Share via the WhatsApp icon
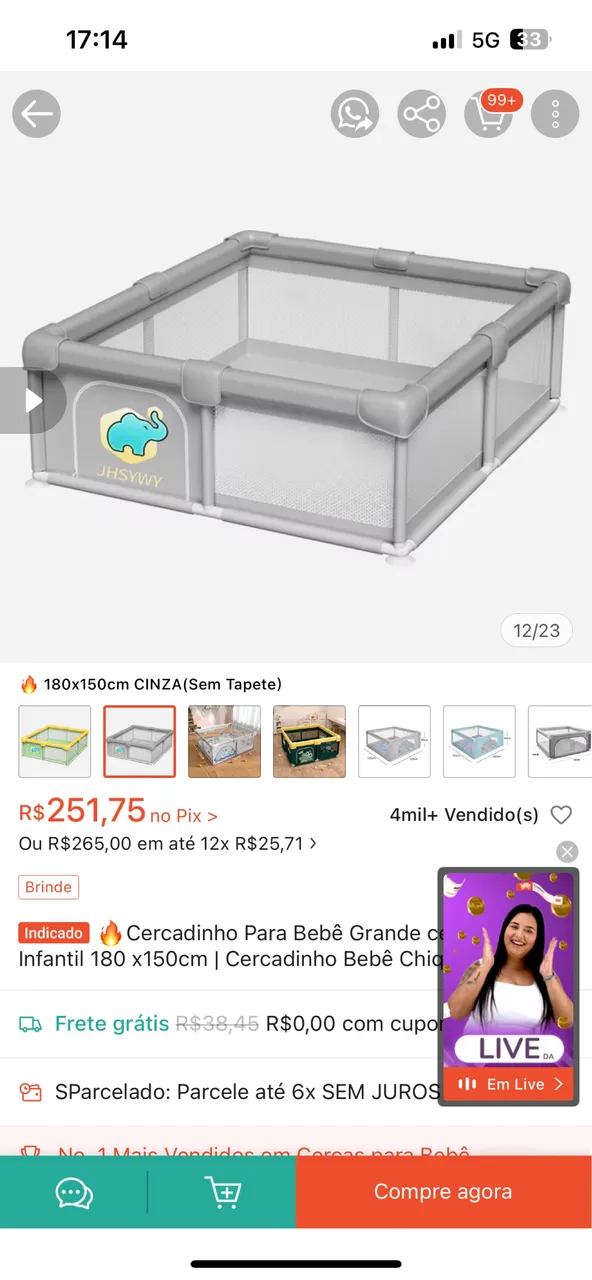Viewport: 592px width, 1280px height. tap(355, 114)
